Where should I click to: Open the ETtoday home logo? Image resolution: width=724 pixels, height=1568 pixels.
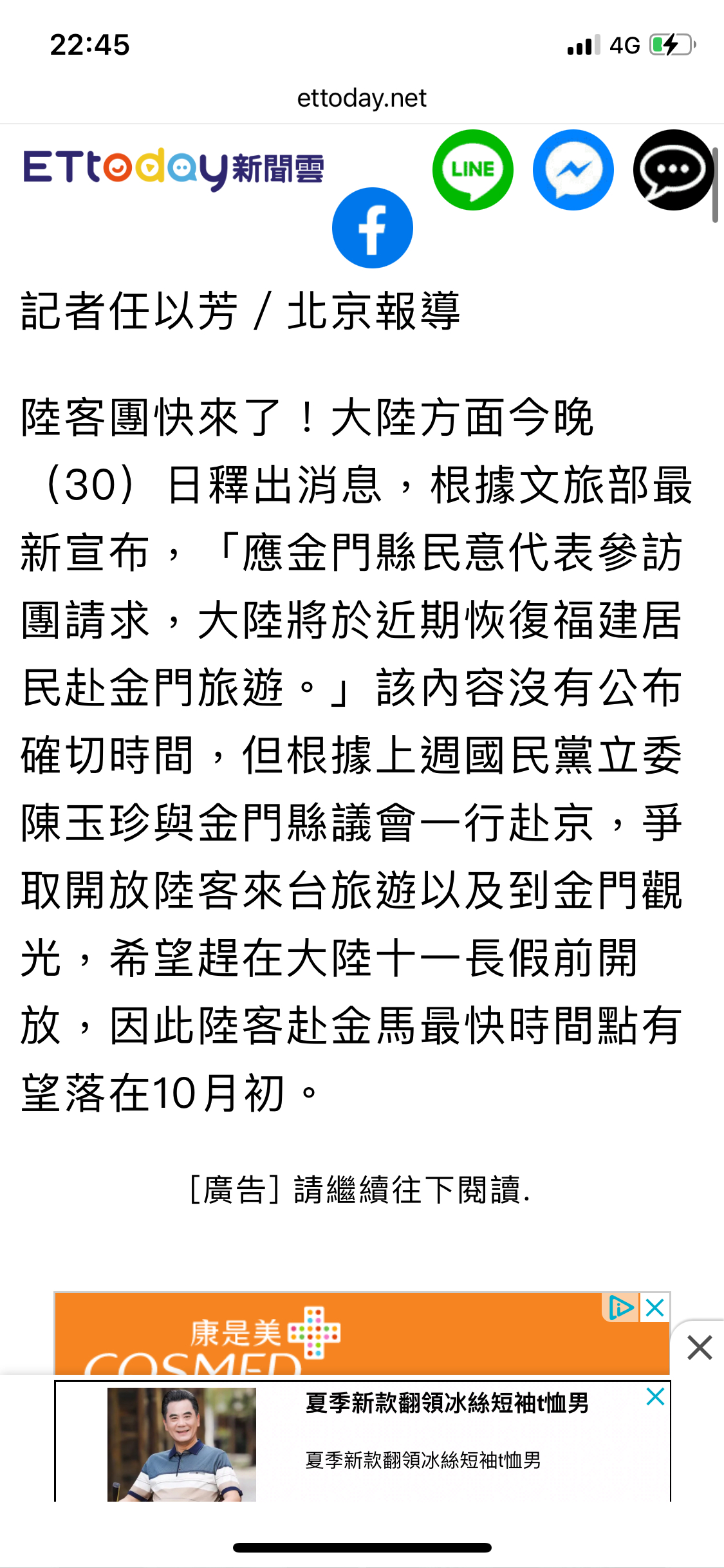pyautogui.click(x=174, y=169)
